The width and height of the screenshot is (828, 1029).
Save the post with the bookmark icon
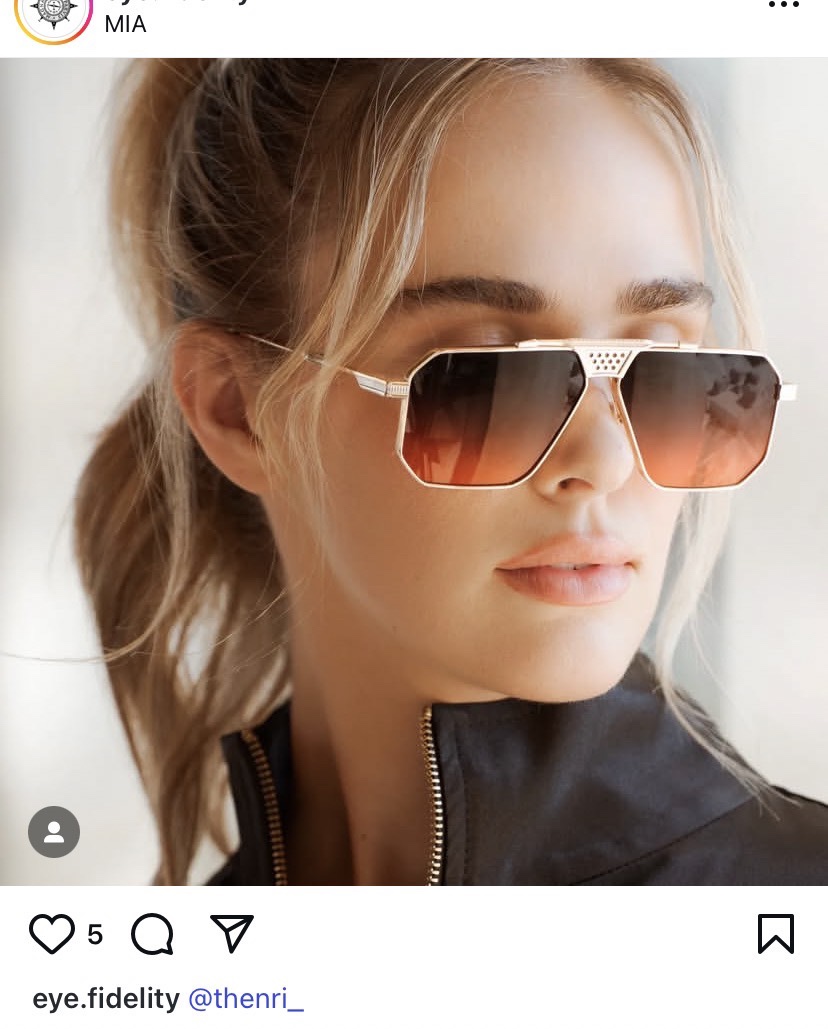[x=775, y=934]
